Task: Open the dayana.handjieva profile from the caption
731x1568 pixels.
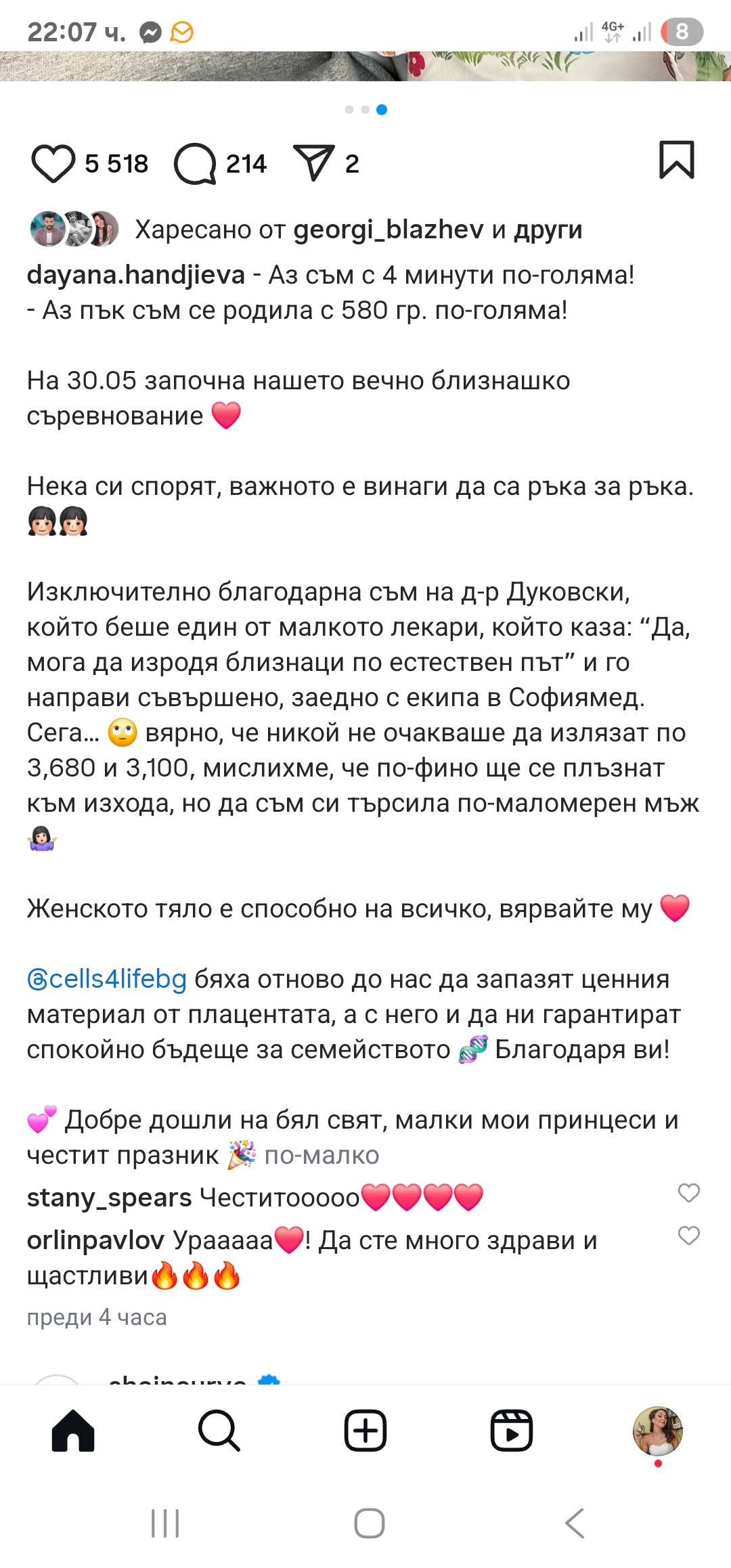Action: [x=135, y=275]
